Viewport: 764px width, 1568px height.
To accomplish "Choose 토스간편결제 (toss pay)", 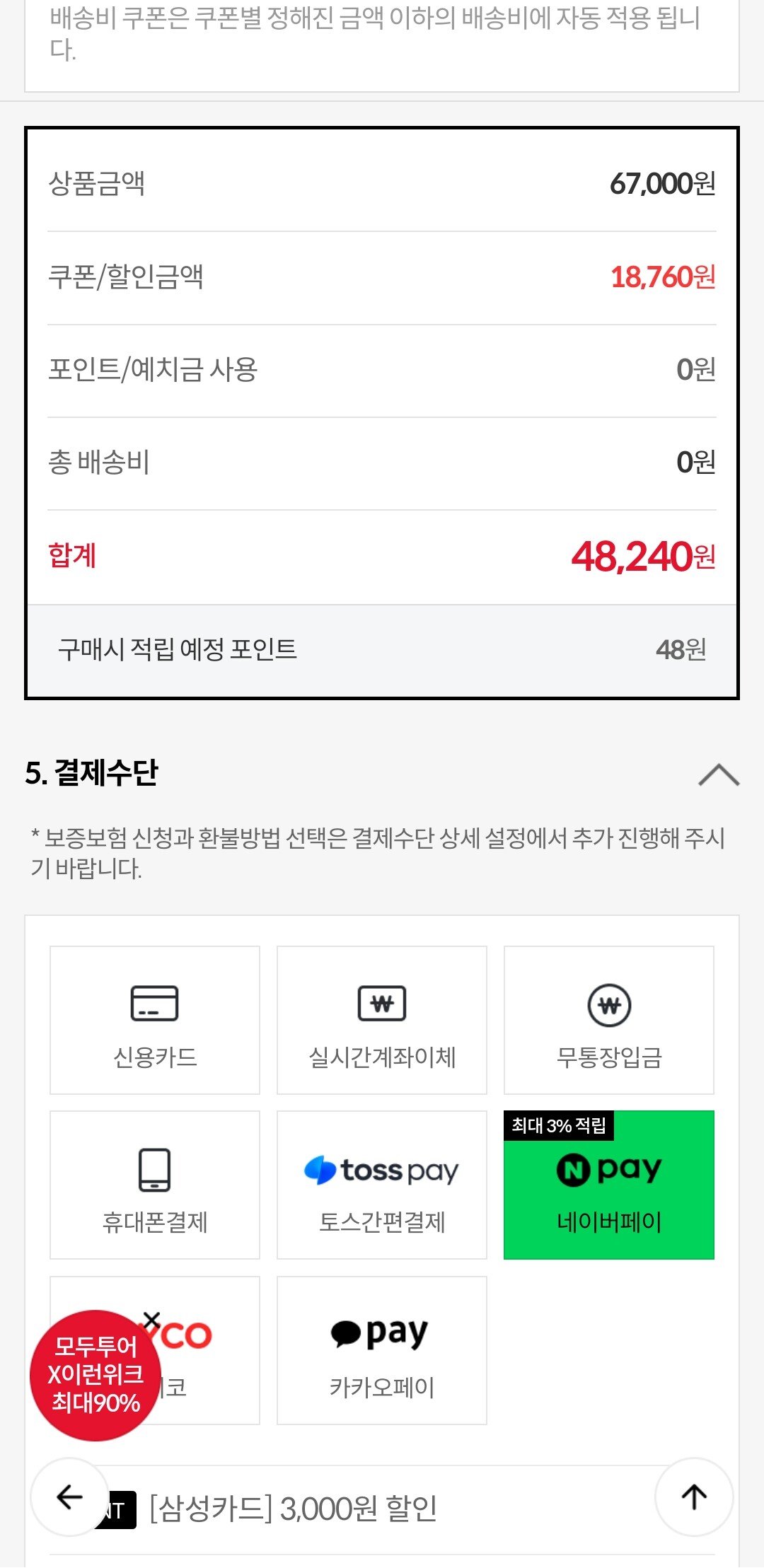I will click(382, 1185).
